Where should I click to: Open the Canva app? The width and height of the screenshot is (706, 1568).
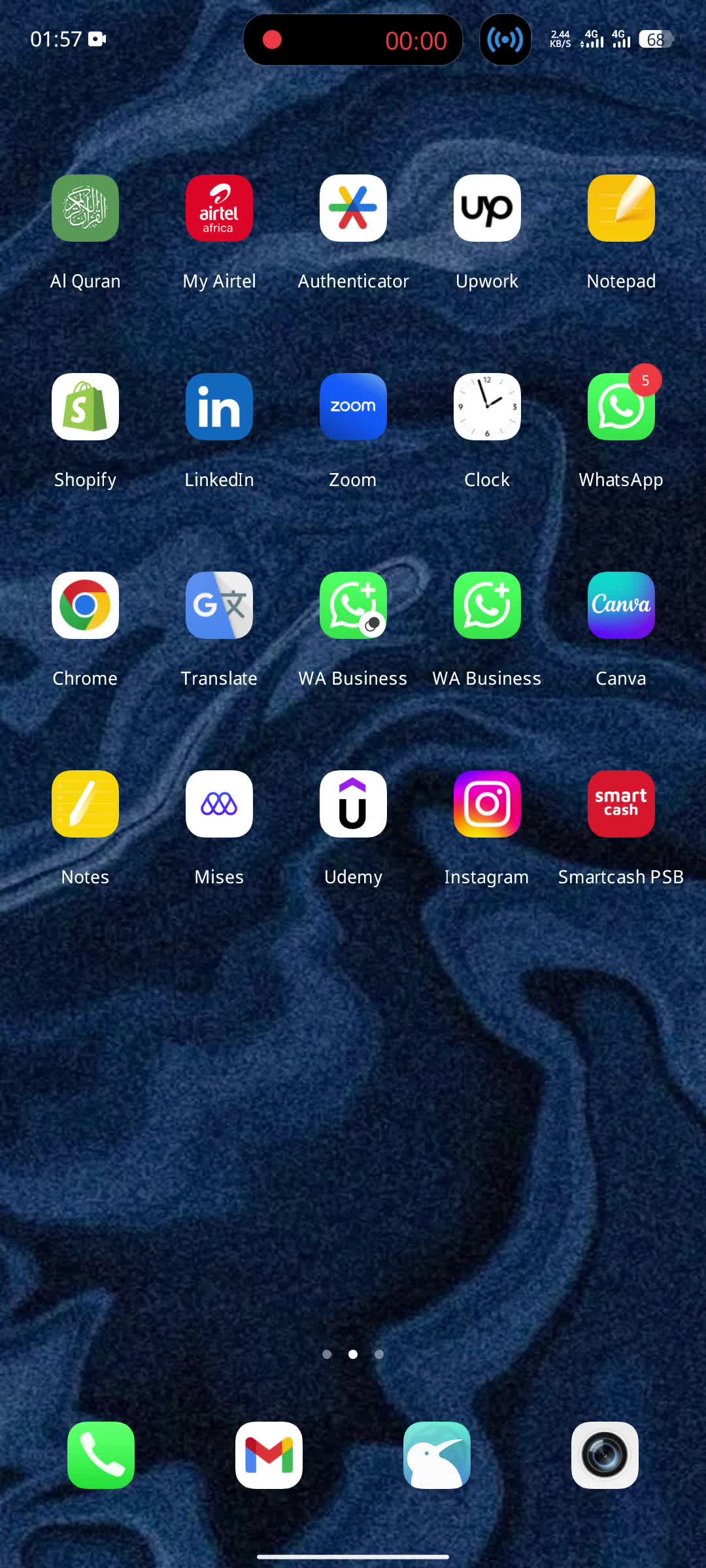tap(621, 606)
